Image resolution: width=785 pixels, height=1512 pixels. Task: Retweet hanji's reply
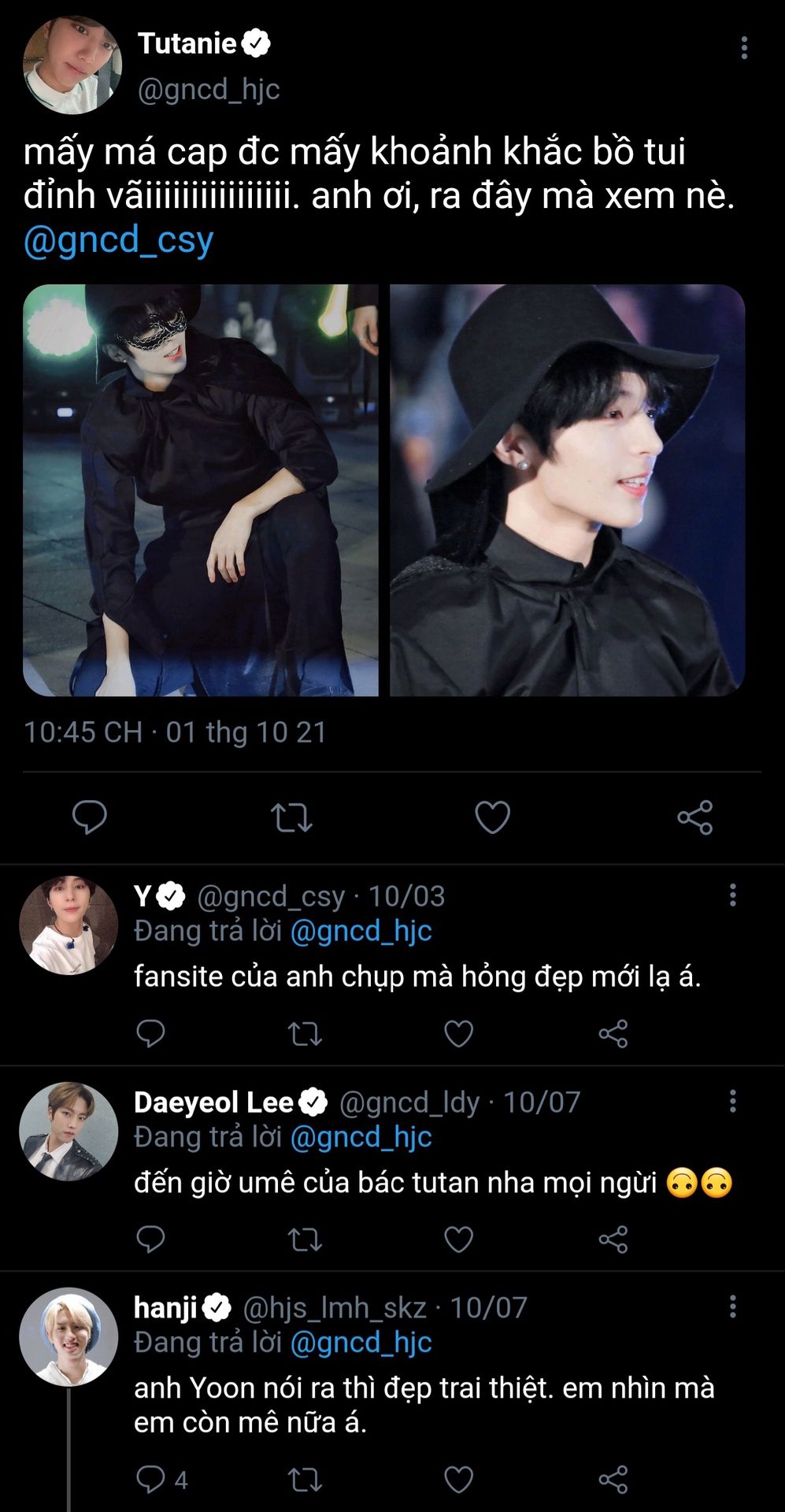[x=305, y=1480]
